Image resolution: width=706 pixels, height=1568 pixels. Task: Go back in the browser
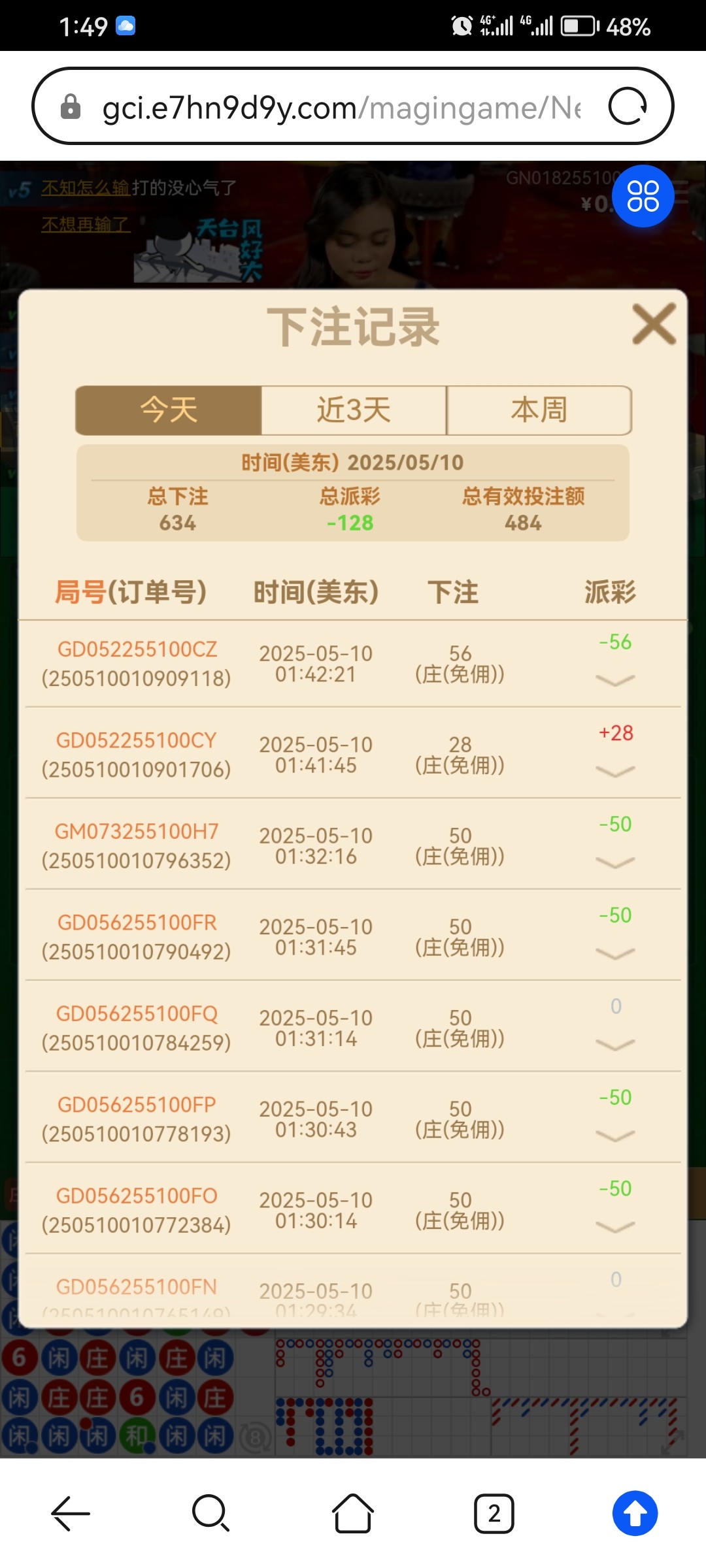71,1513
